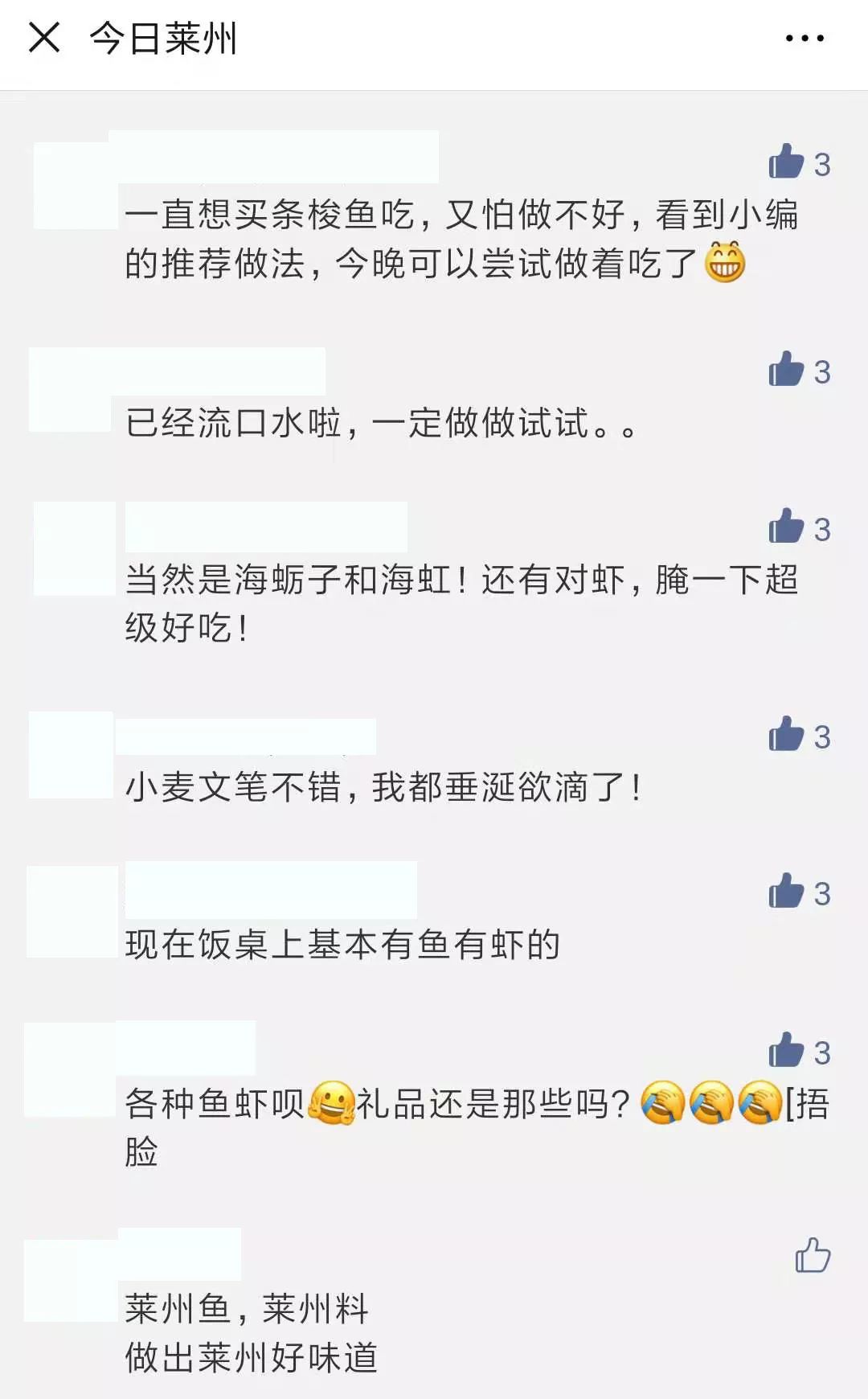This screenshot has width=868, height=1399.
Task: Like the comment about buying 梭鱼
Action: click(x=787, y=162)
